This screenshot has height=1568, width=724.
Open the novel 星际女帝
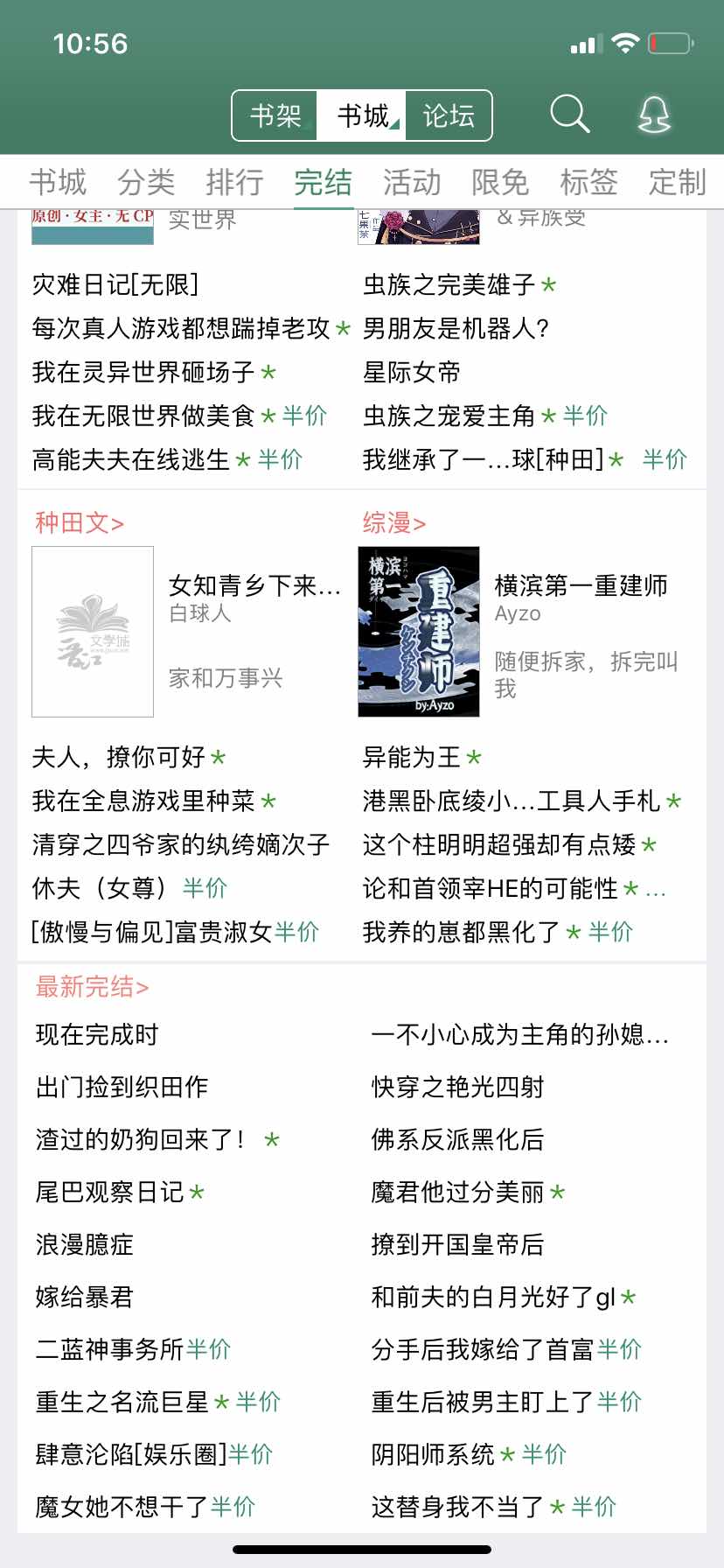coord(412,372)
